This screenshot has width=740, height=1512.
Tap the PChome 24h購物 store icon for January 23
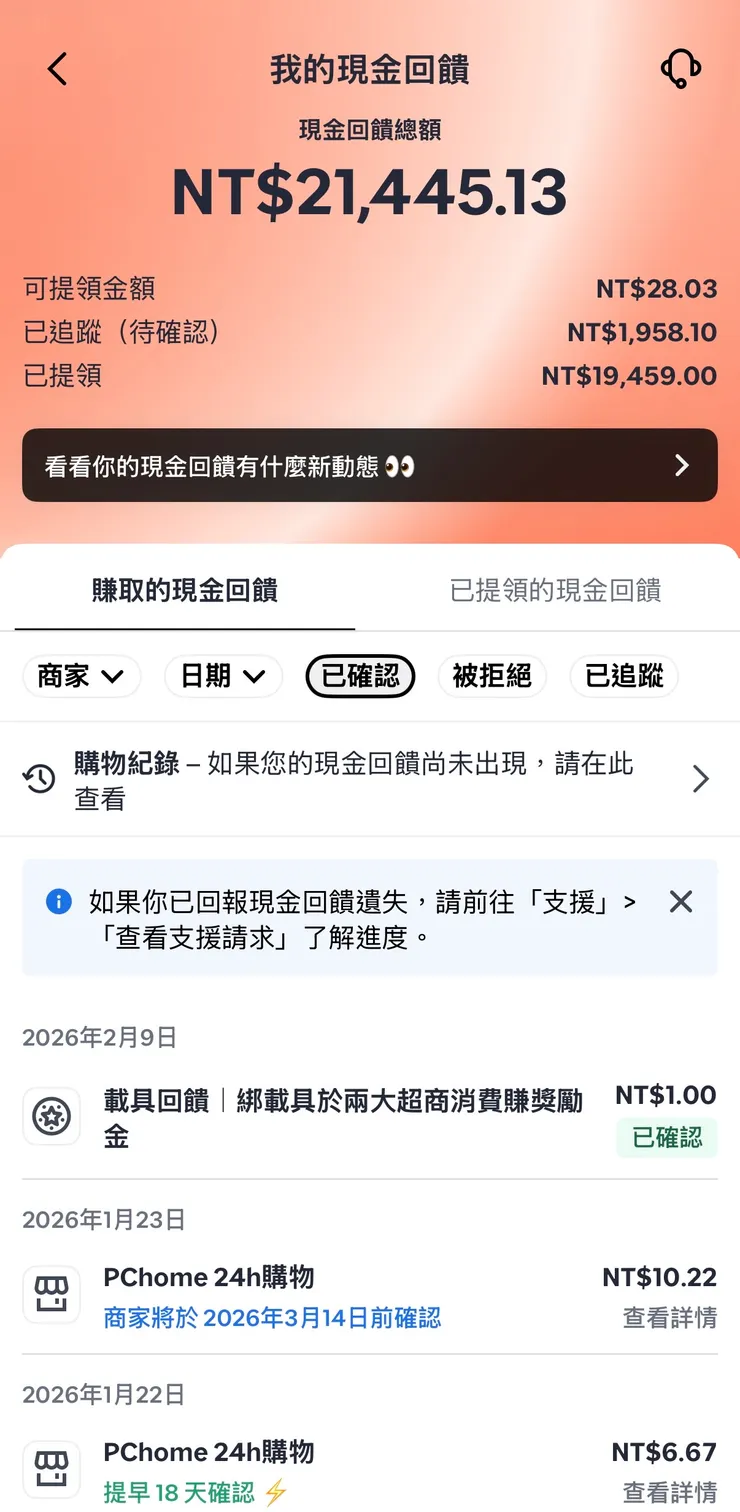click(x=51, y=1294)
